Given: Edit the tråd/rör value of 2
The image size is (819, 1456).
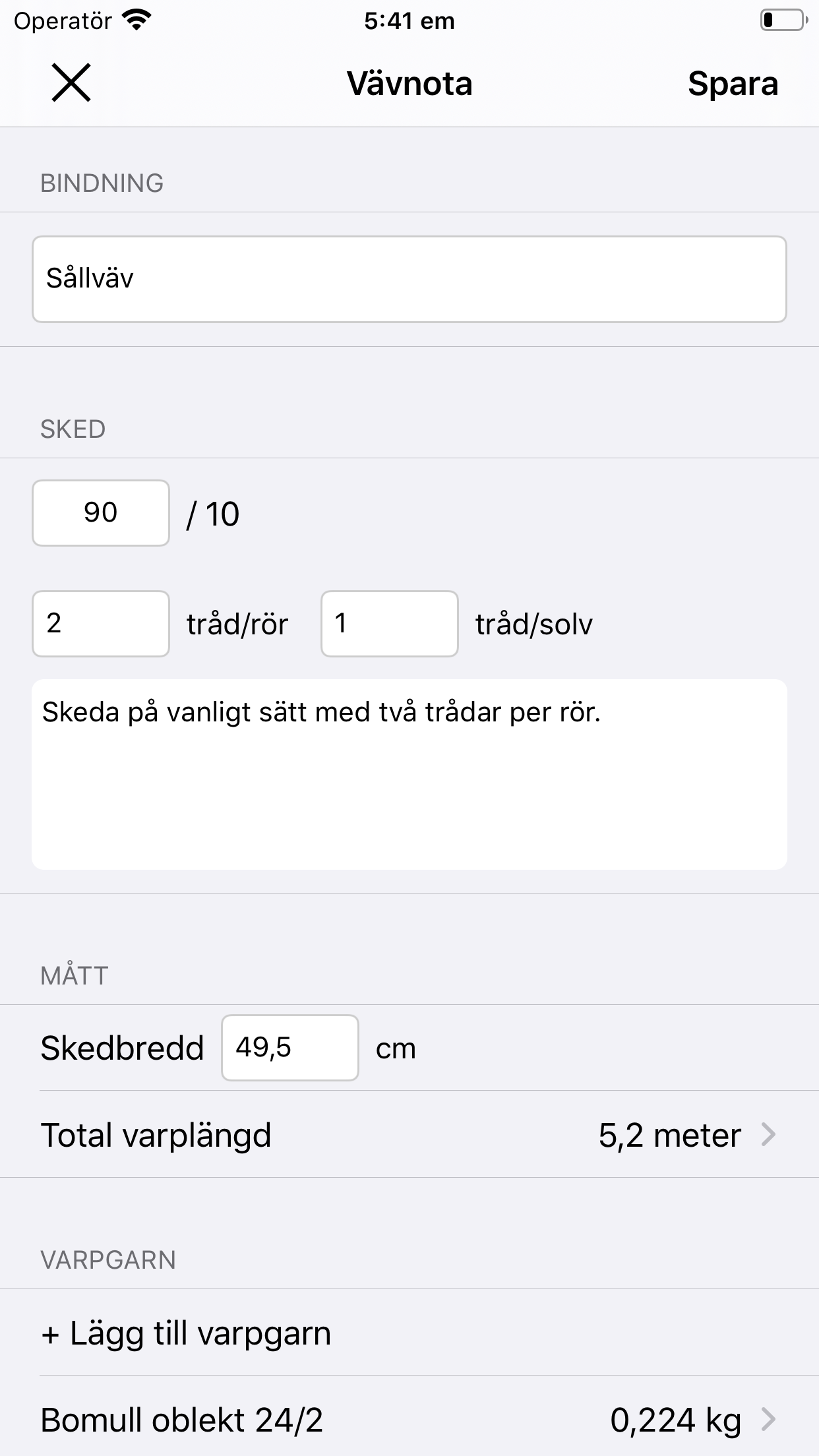Looking at the screenshot, I should 100,623.
